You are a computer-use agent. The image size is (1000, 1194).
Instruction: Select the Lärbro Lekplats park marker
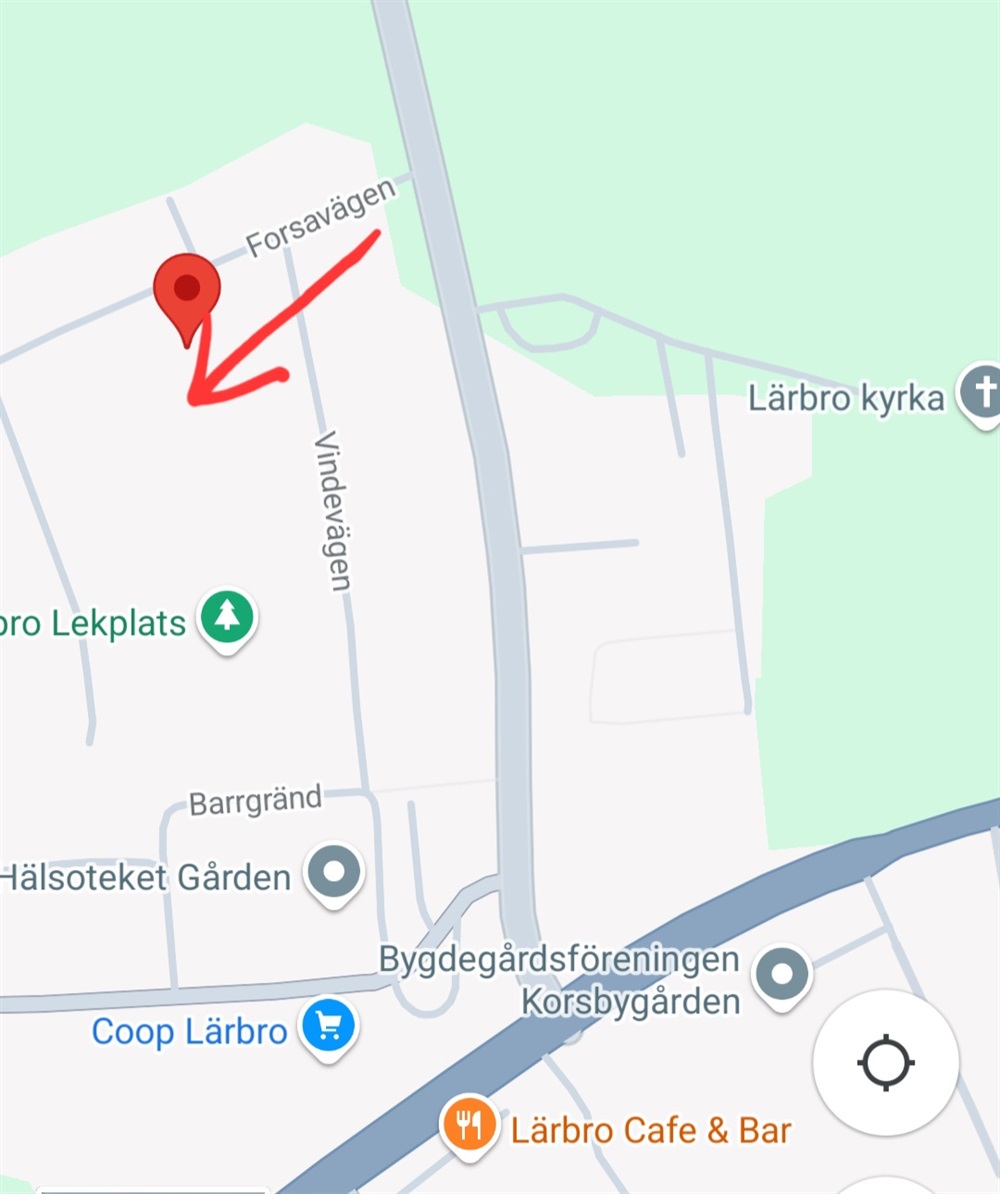pyautogui.click(x=227, y=617)
